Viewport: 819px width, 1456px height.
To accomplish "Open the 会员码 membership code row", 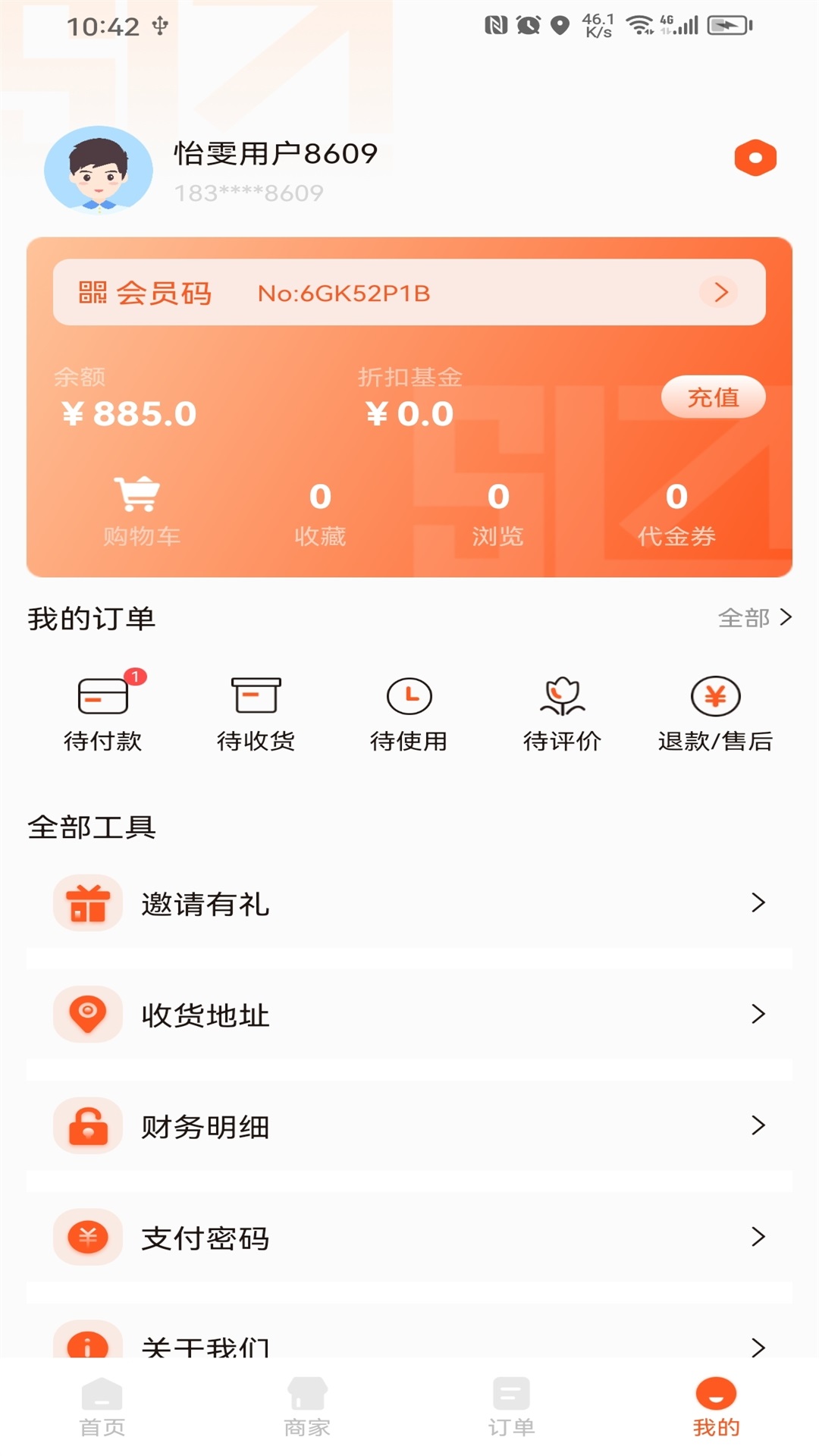I will click(x=409, y=293).
